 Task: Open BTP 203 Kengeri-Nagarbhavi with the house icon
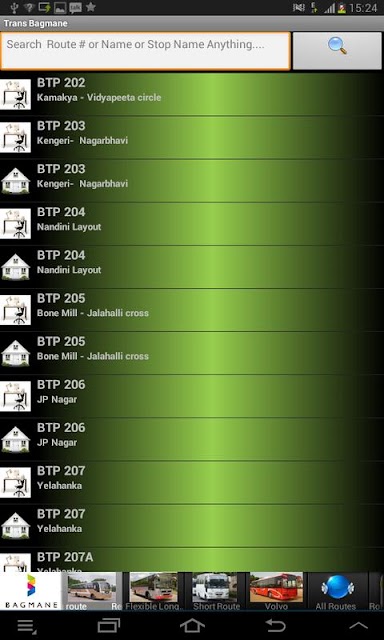(x=192, y=181)
